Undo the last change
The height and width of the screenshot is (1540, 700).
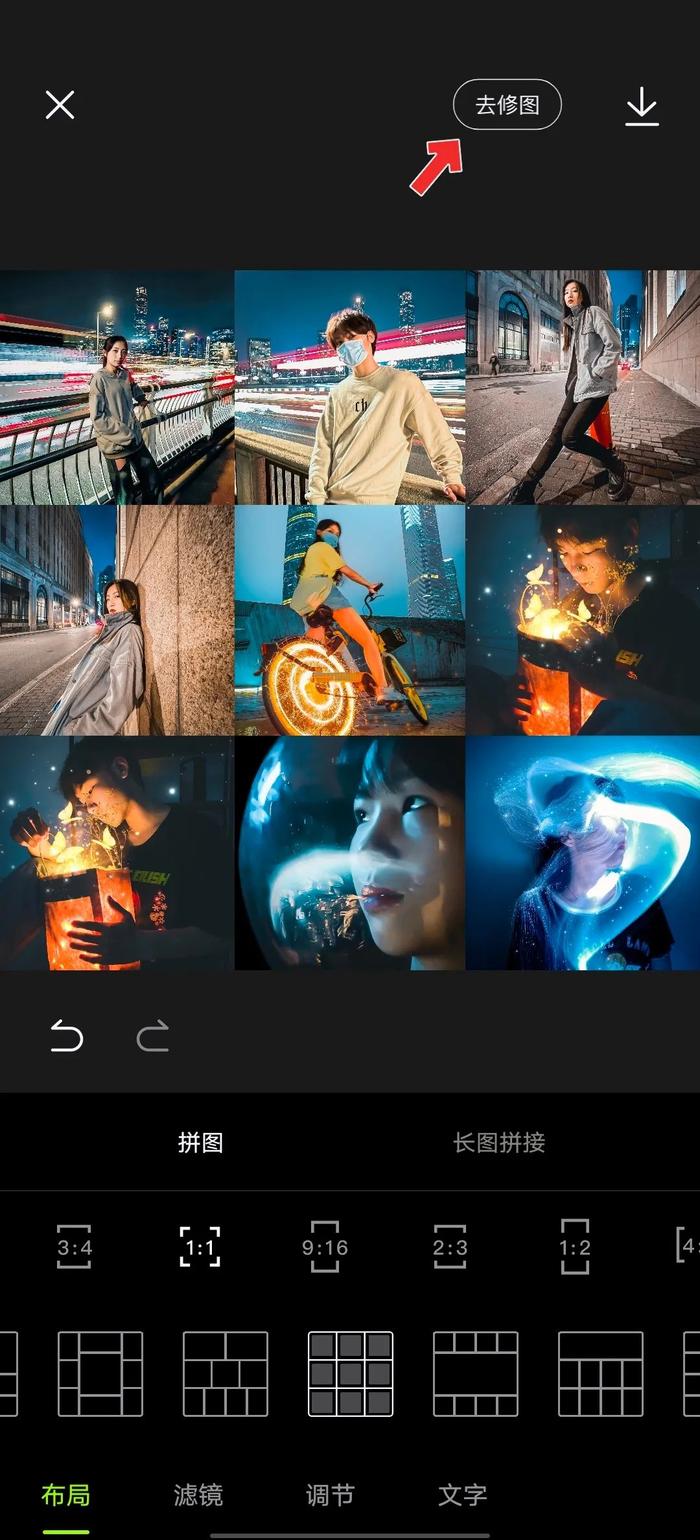pos(67,1036)
